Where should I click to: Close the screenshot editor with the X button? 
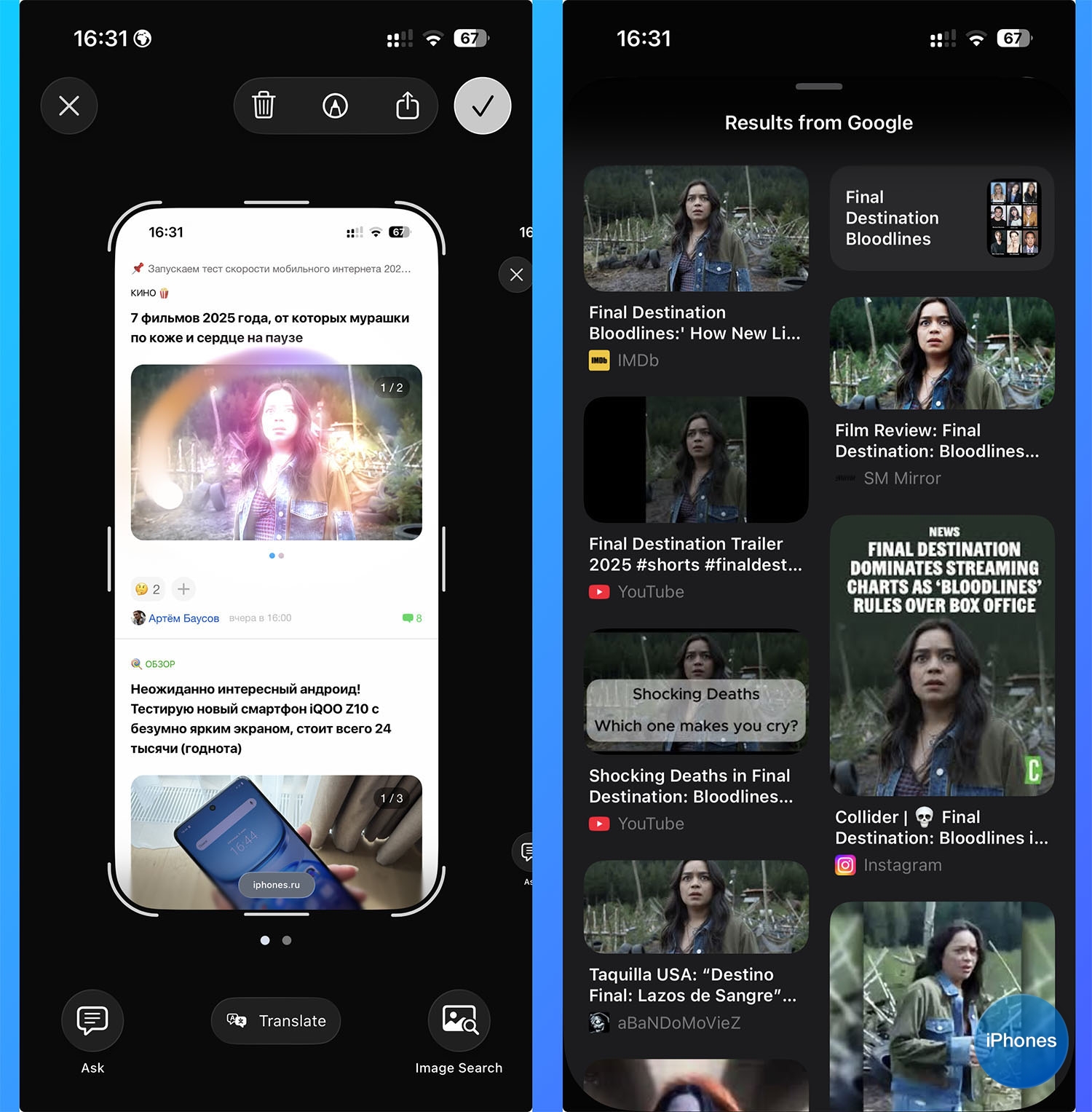click(69, 106)
